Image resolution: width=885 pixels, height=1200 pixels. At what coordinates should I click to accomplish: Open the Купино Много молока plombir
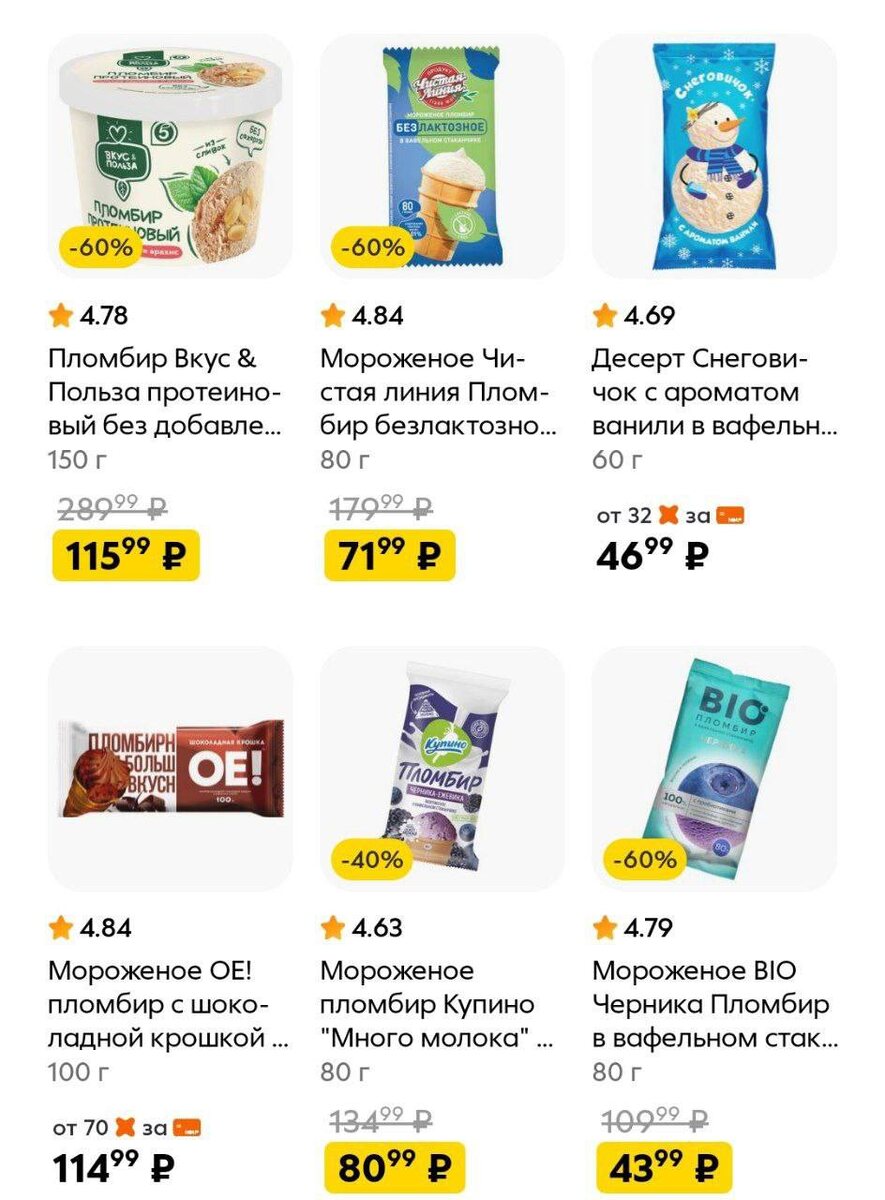[442, 769]
